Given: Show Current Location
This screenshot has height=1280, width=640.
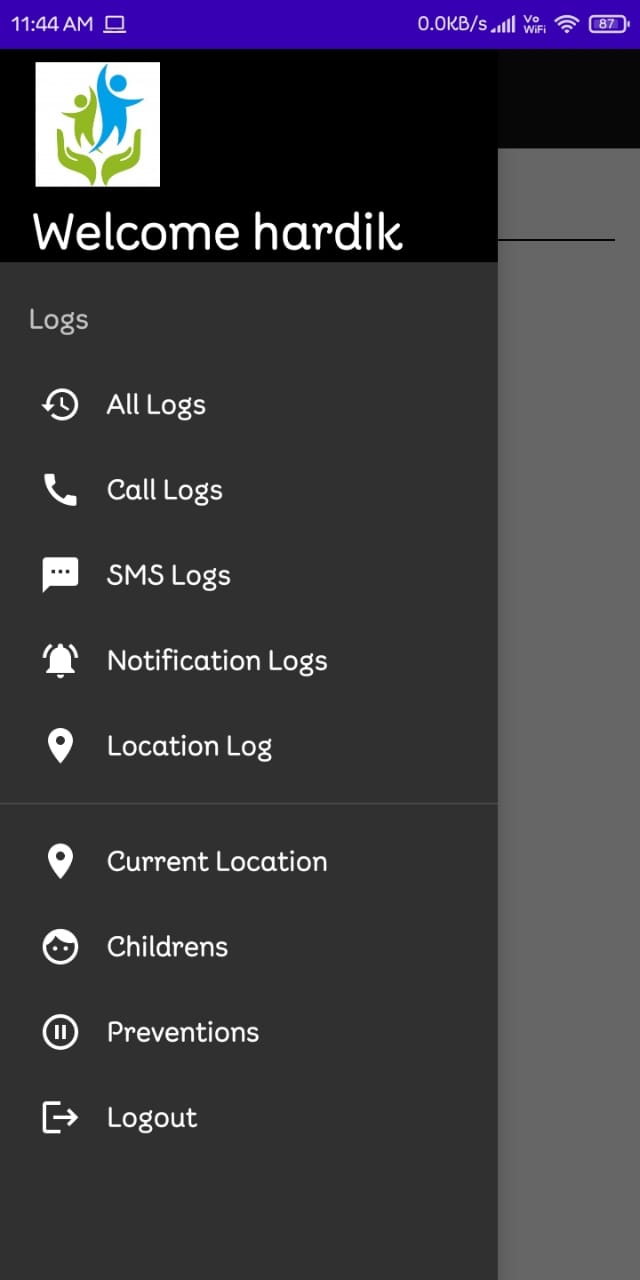Looking at the screenshot, I should point(216,861).
